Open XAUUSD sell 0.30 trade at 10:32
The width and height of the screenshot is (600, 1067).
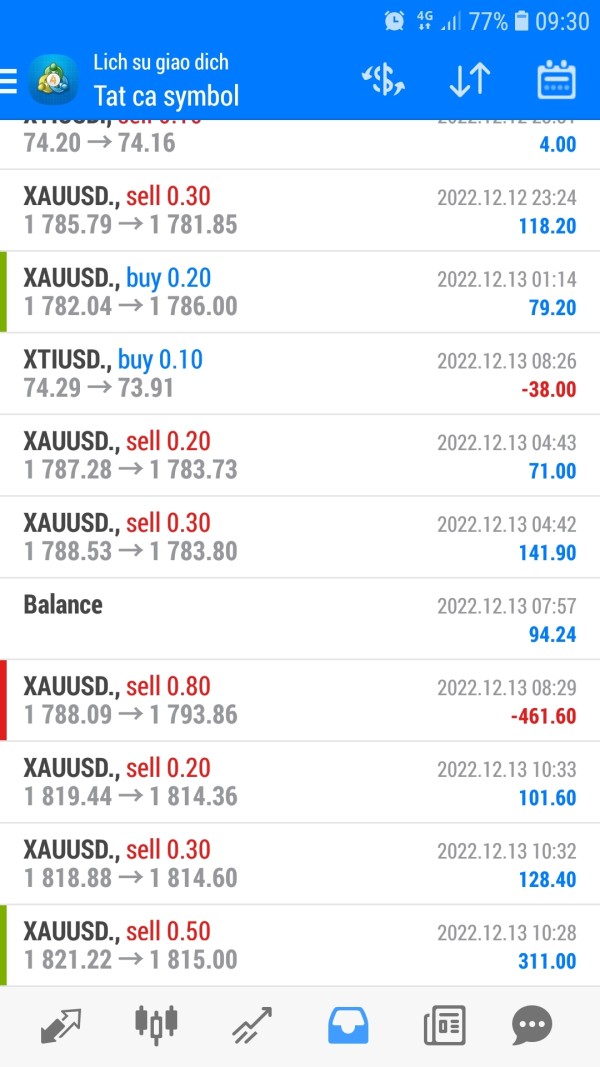(300, 864)
